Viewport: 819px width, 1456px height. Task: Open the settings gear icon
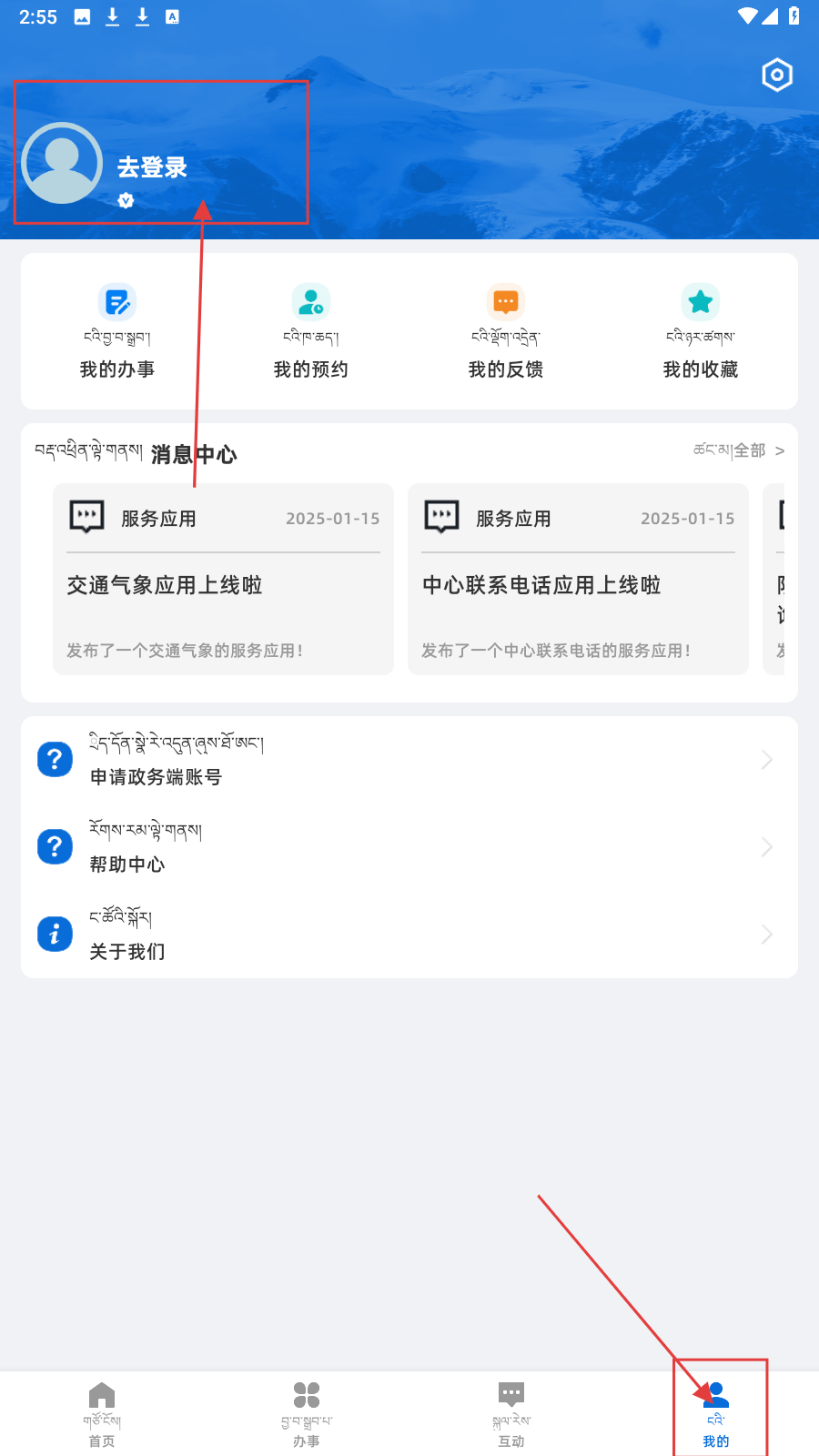point(776,75)
